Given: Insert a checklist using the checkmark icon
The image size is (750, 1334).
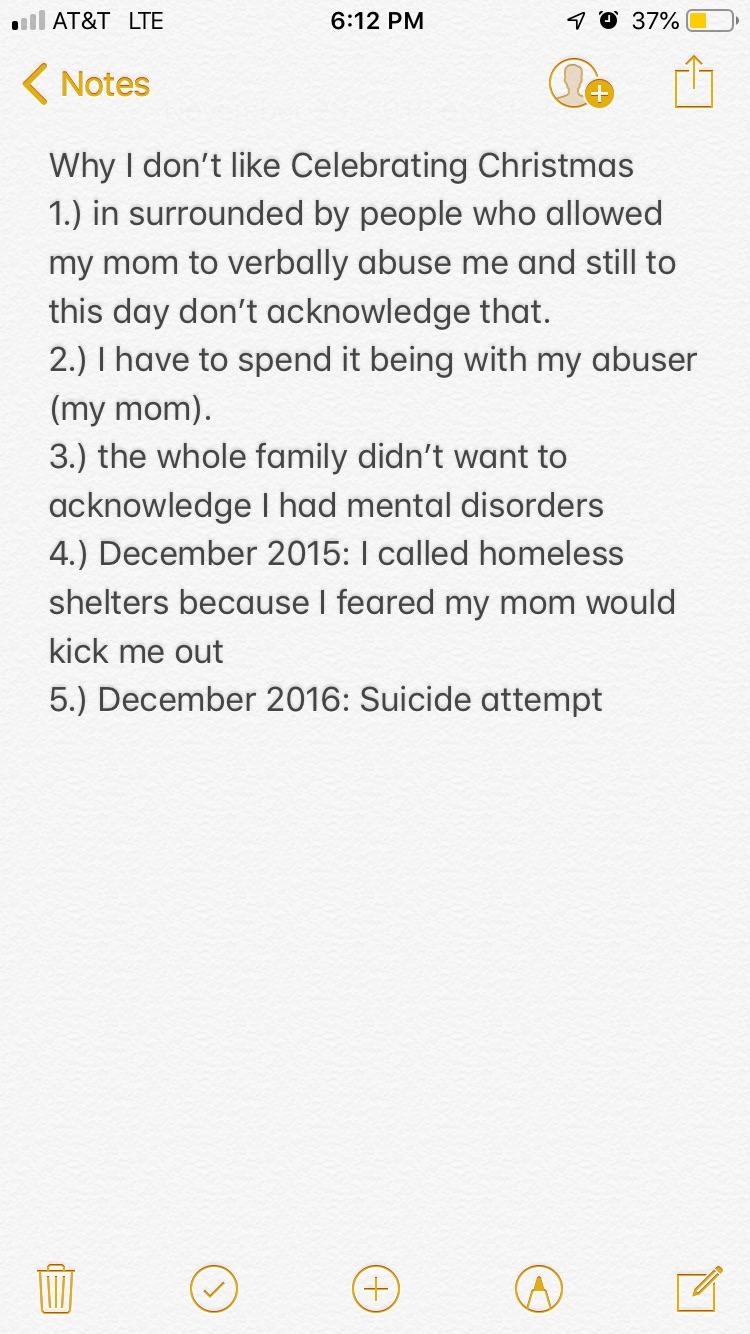Looking at the screenshot, I should [214, 1289].
